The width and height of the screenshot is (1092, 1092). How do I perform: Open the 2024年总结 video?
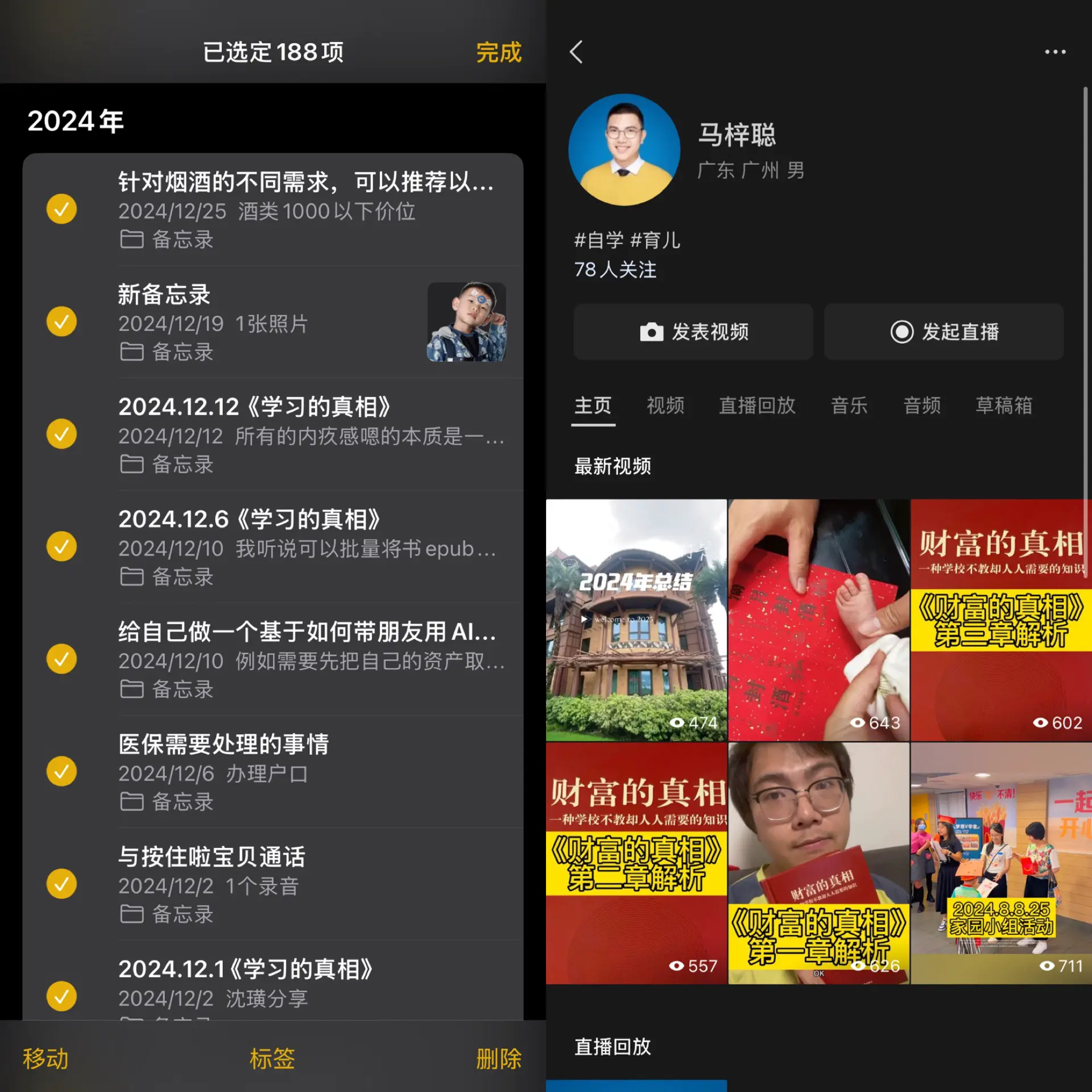[636, 620]
